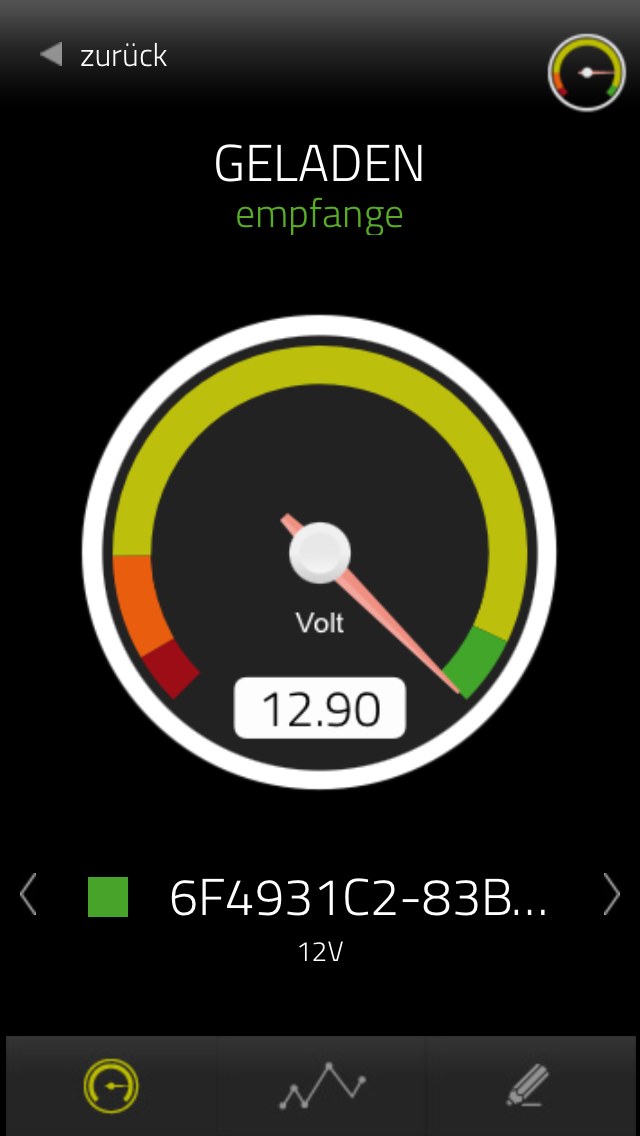Show the next device with right chevron
Image resolution: width=640 pixels, height=1136 pixels.
pyautogui.click(x=611, y=895)
